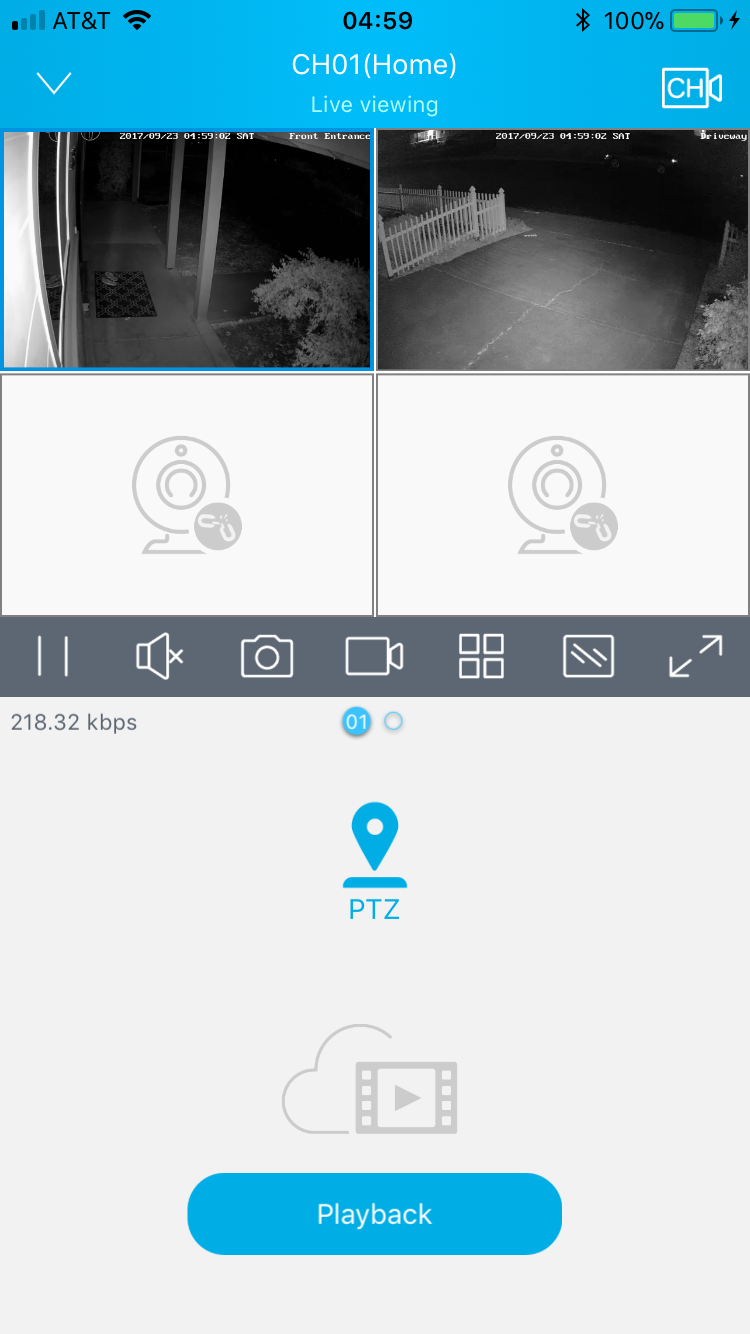Enter fullscreen with the expand arrows
The image size is (750, 1334).
[695, 657]
